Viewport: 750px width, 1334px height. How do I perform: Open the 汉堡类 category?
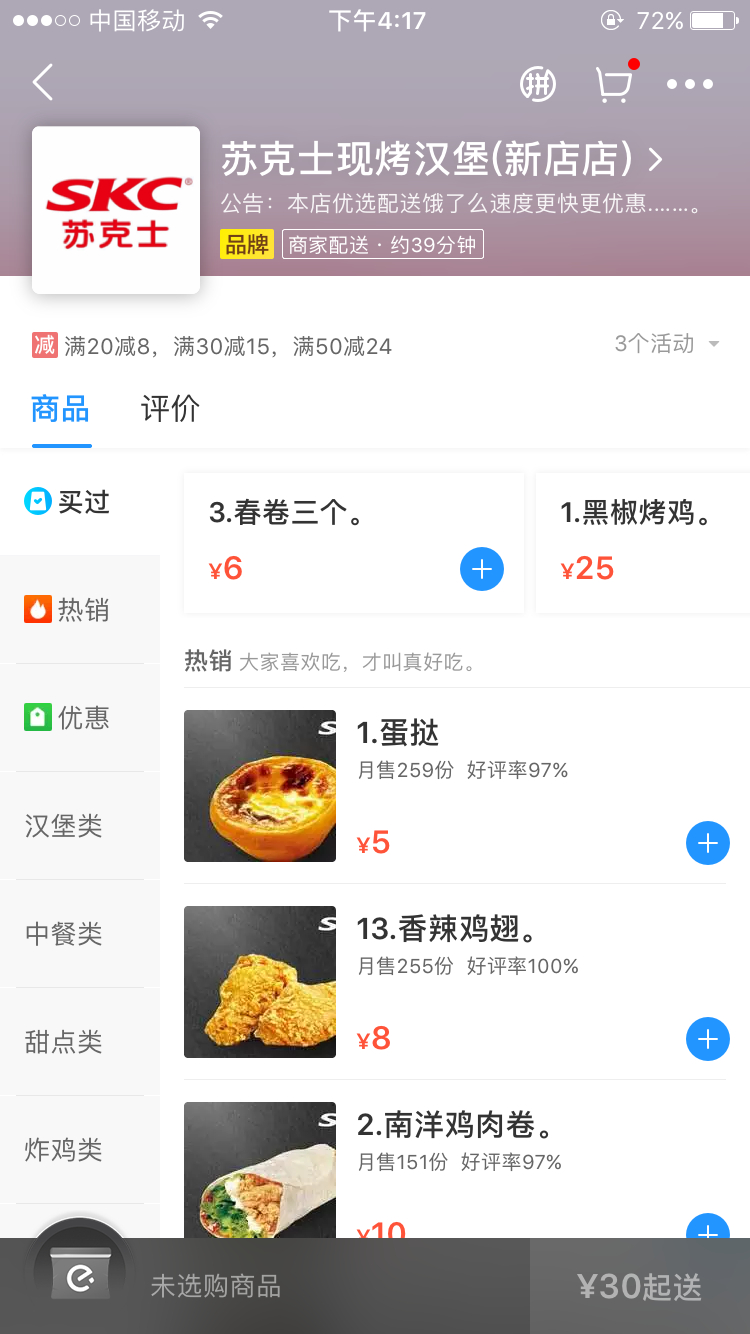pos(80,825)
